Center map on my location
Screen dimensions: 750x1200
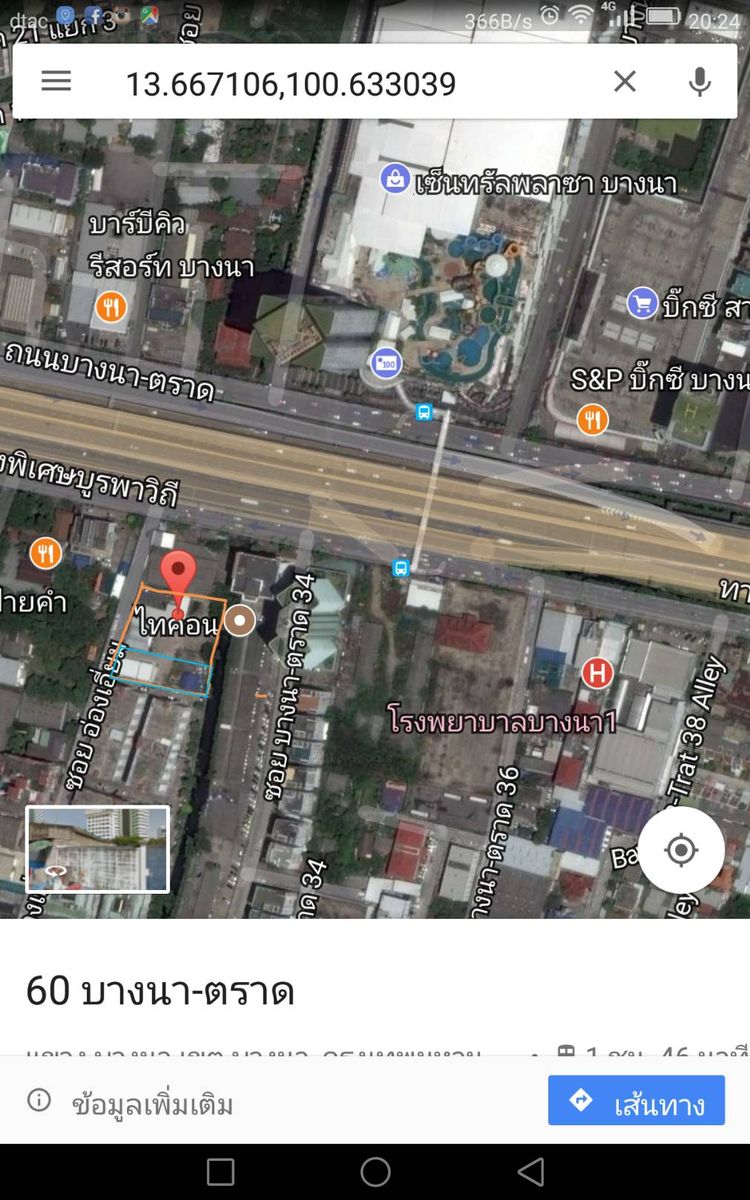pyautogui.click(x=681, y=850)
